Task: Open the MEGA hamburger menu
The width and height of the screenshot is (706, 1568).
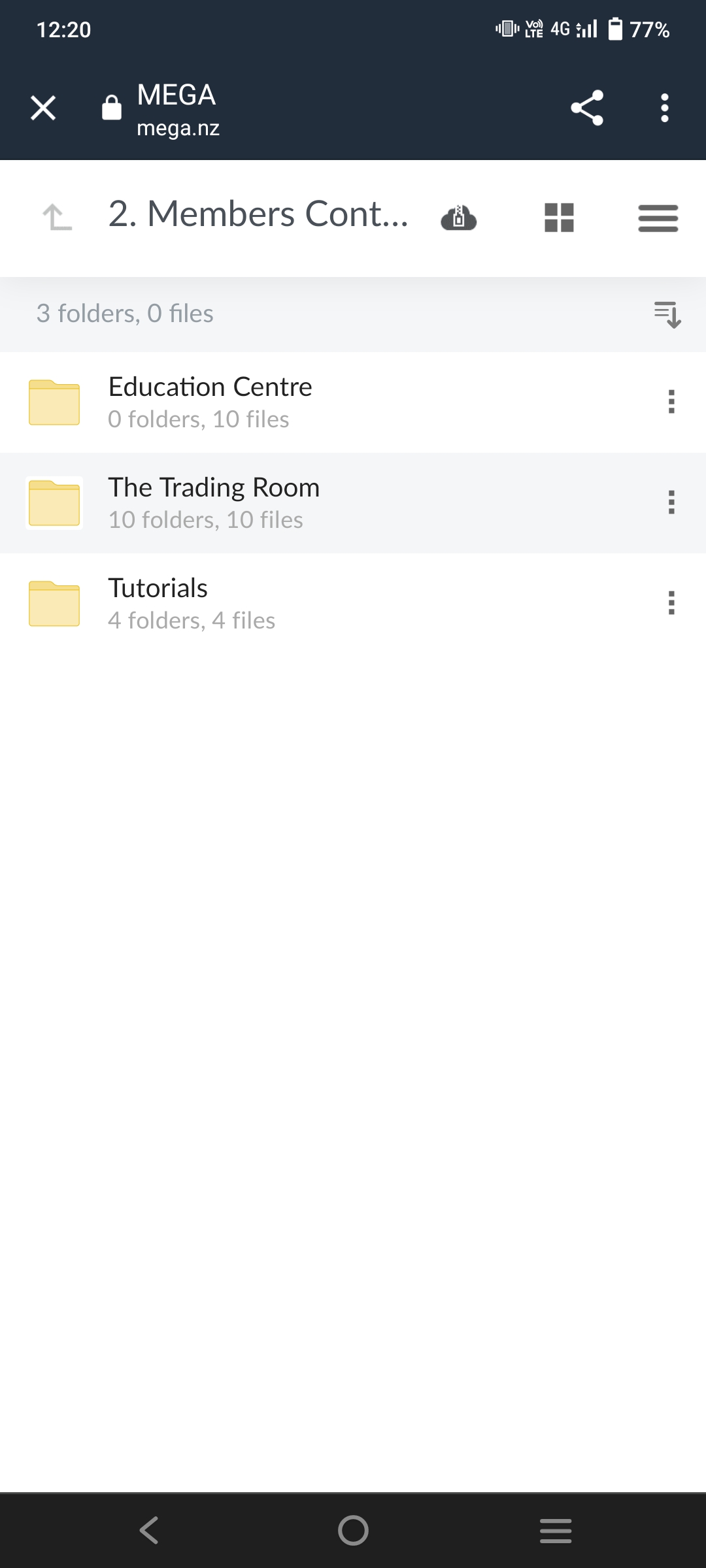Action: click(658, 218)
